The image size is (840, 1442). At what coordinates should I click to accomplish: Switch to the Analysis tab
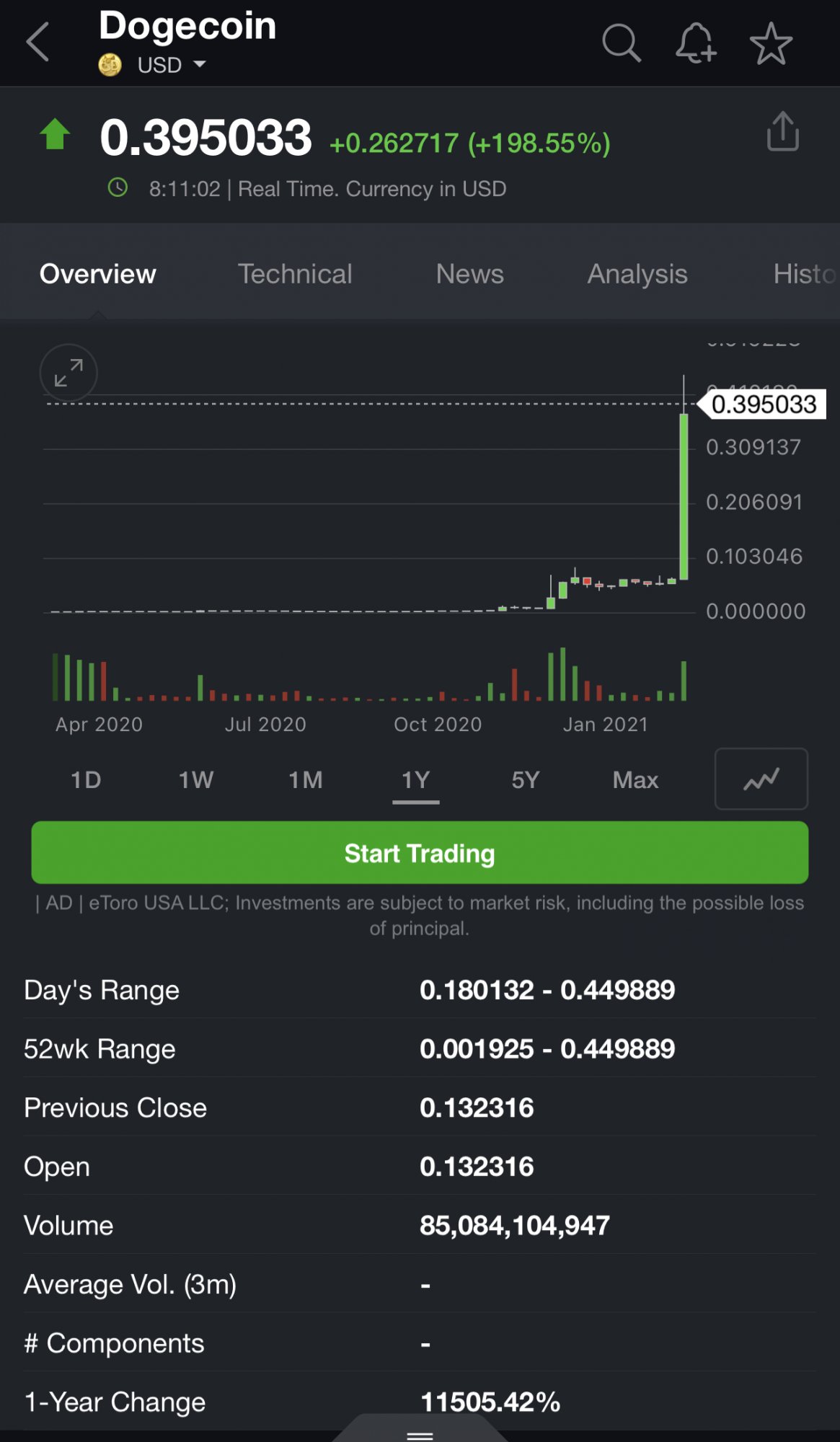pyautogui.click(x=637, y=274)
